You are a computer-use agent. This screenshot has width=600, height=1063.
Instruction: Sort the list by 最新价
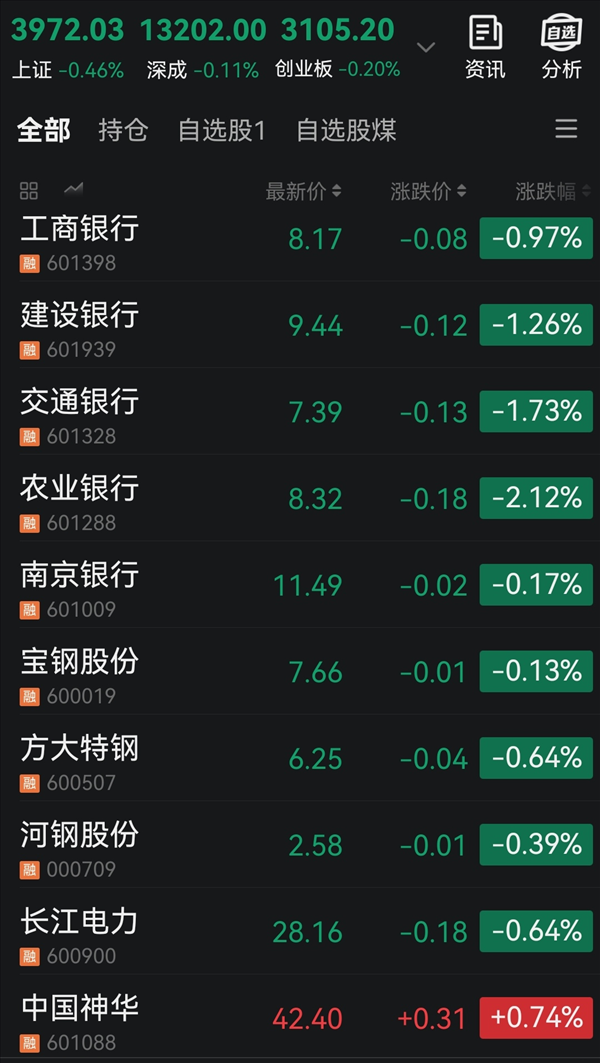click(303, 191)
